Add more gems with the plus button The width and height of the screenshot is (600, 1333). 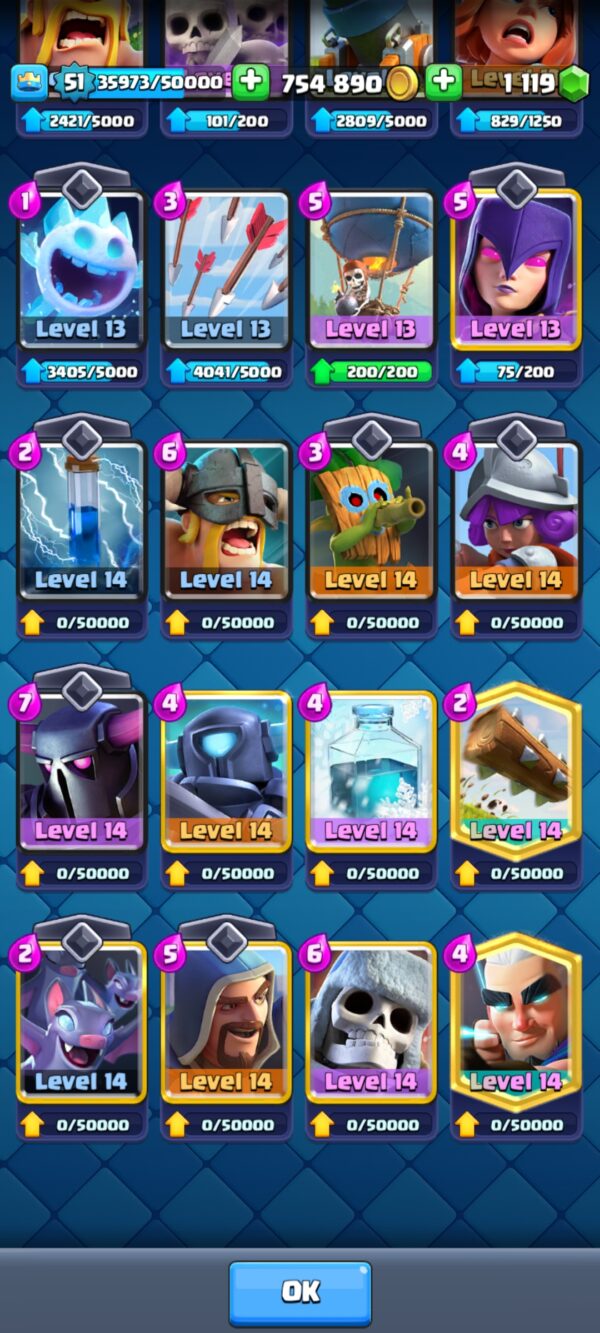point(443,82)
